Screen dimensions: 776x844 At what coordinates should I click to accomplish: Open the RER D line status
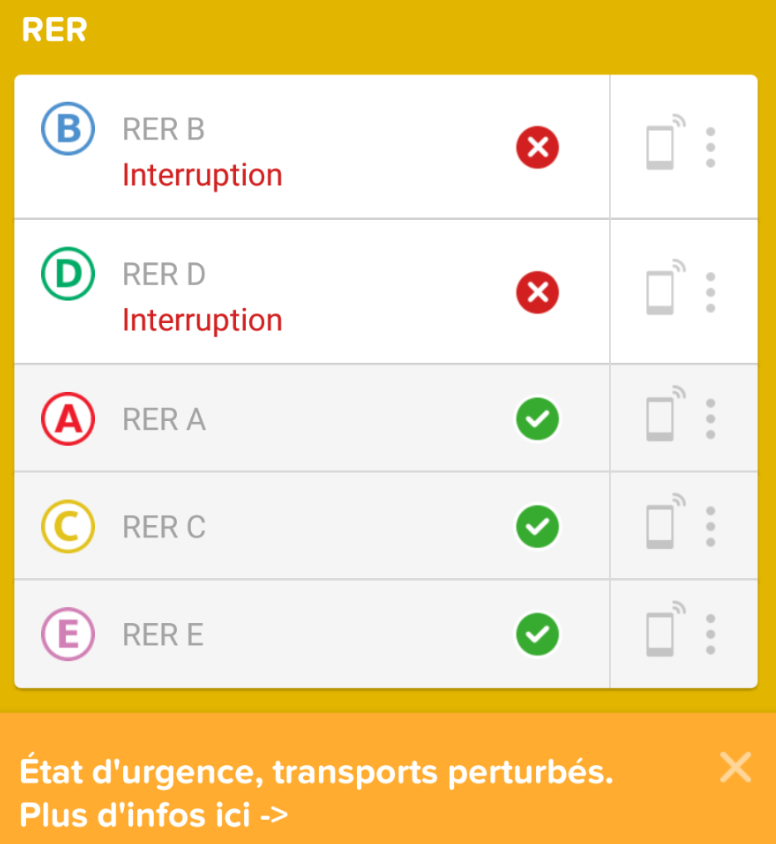click(300, 293)
